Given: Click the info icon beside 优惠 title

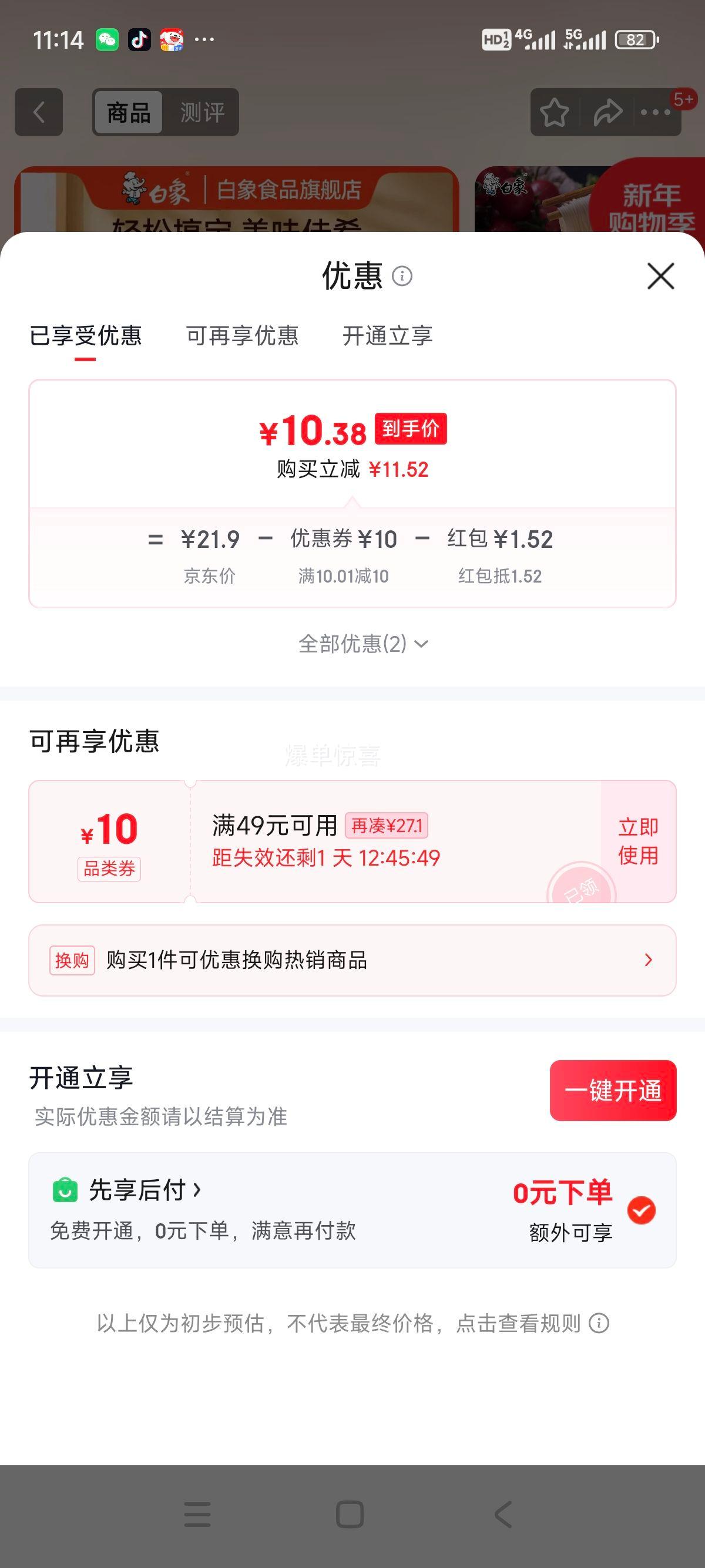Looking at the screenshot, I should pyautogui.click(x=403, y=277).
